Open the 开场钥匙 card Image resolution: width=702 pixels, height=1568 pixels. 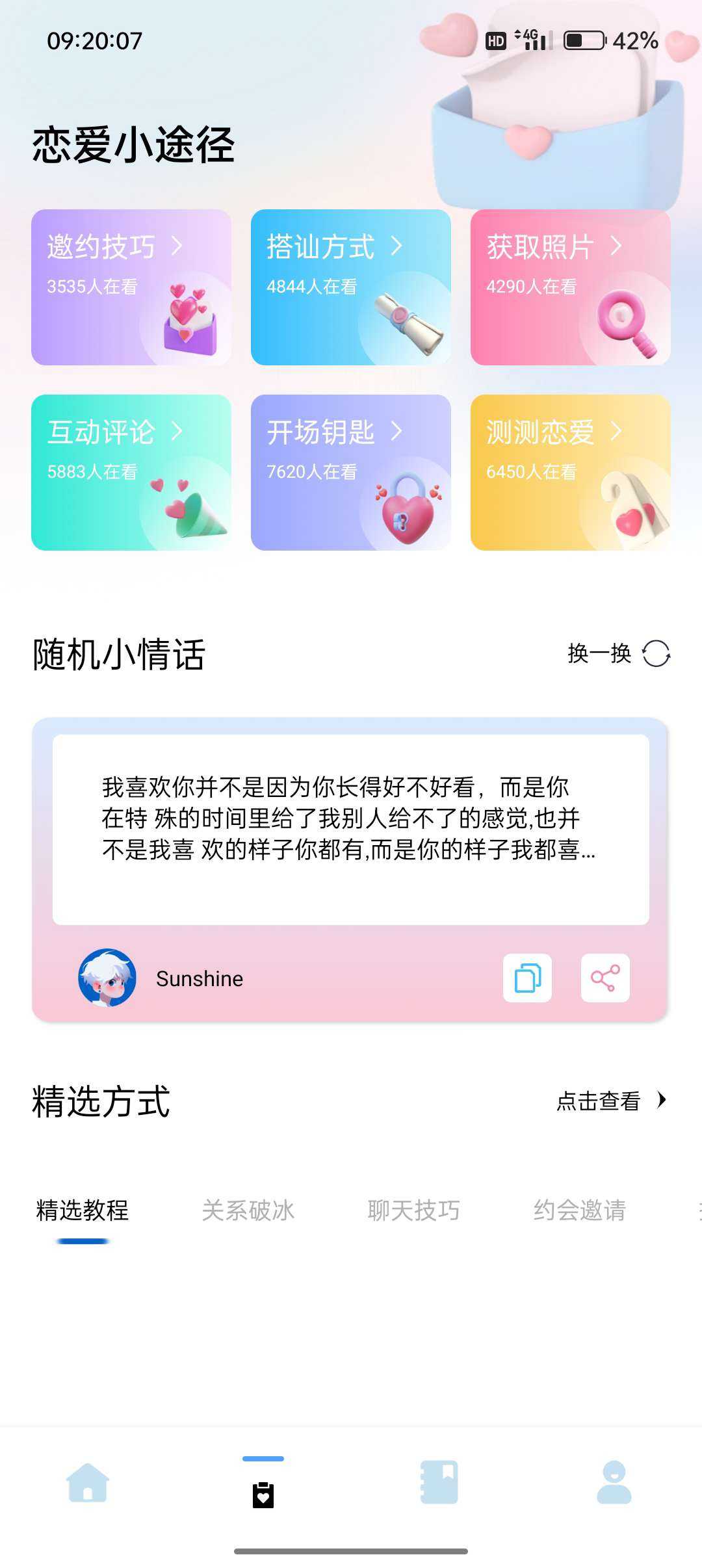(x=350, y=472)
